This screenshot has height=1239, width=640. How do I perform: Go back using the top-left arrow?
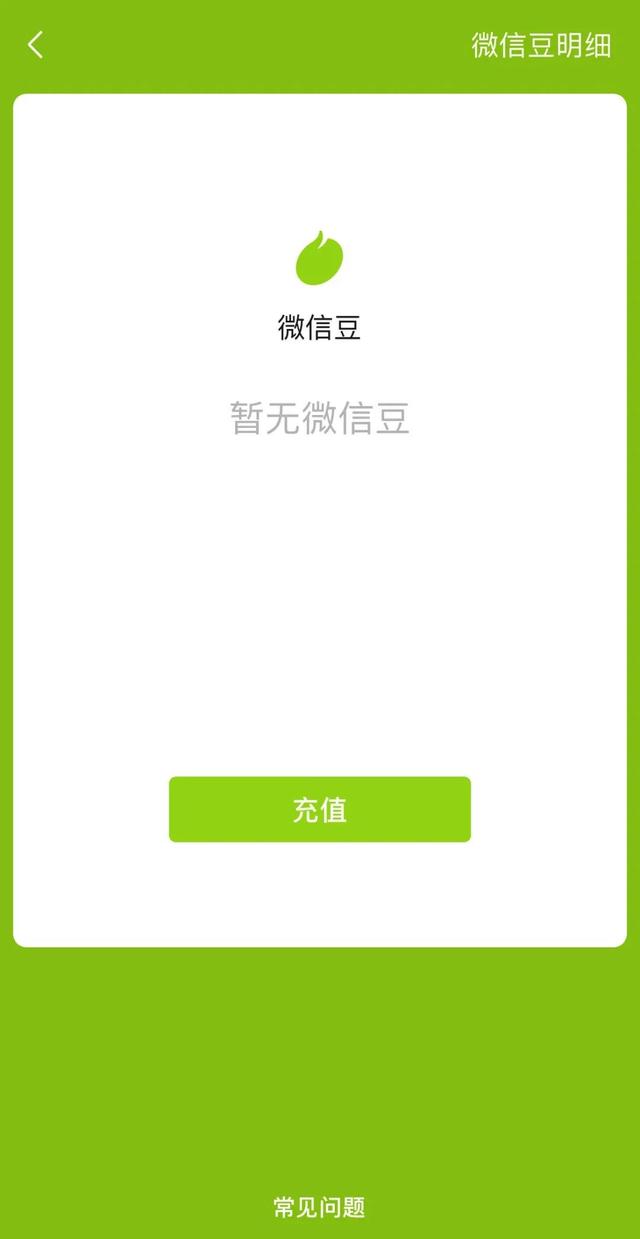[36, 45]
